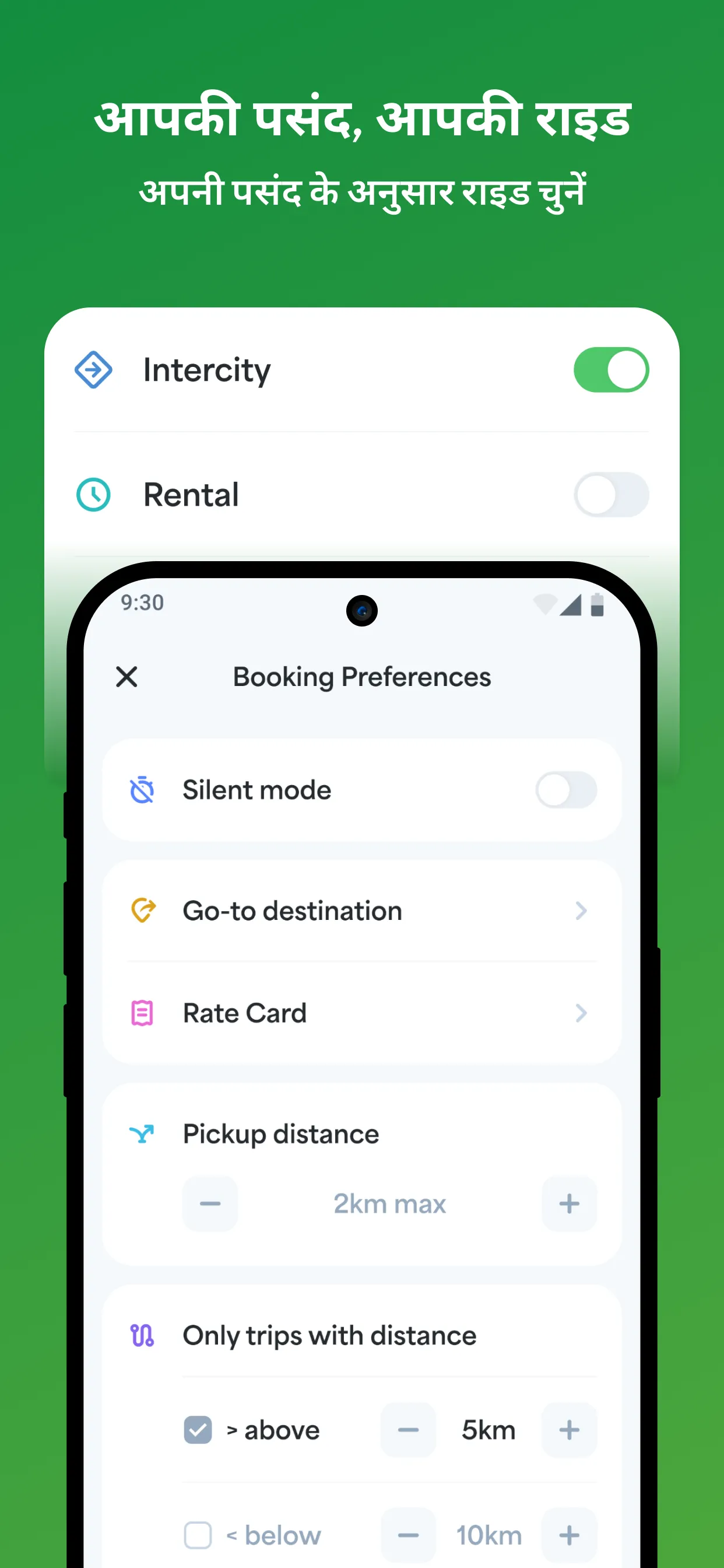Click the Pickup distance branch icon
This screenshot has width=724, height=1568.
coord(141,1133)
